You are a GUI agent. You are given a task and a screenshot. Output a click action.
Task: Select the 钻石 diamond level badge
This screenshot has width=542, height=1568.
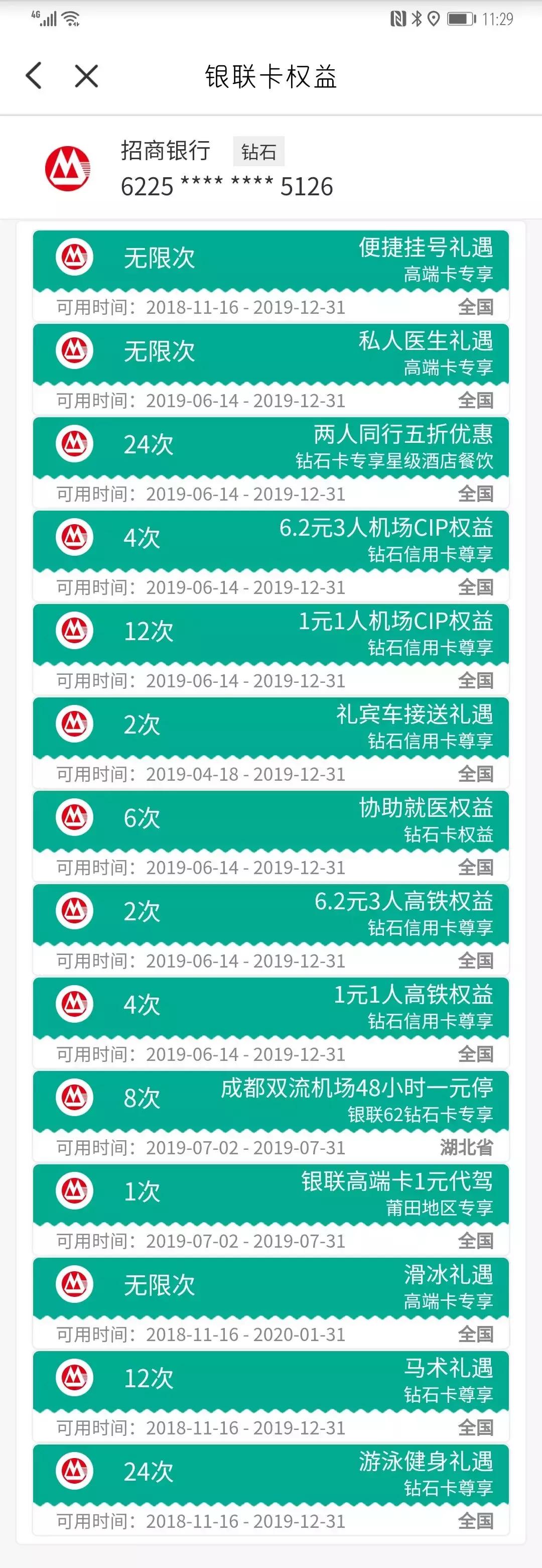258,152
